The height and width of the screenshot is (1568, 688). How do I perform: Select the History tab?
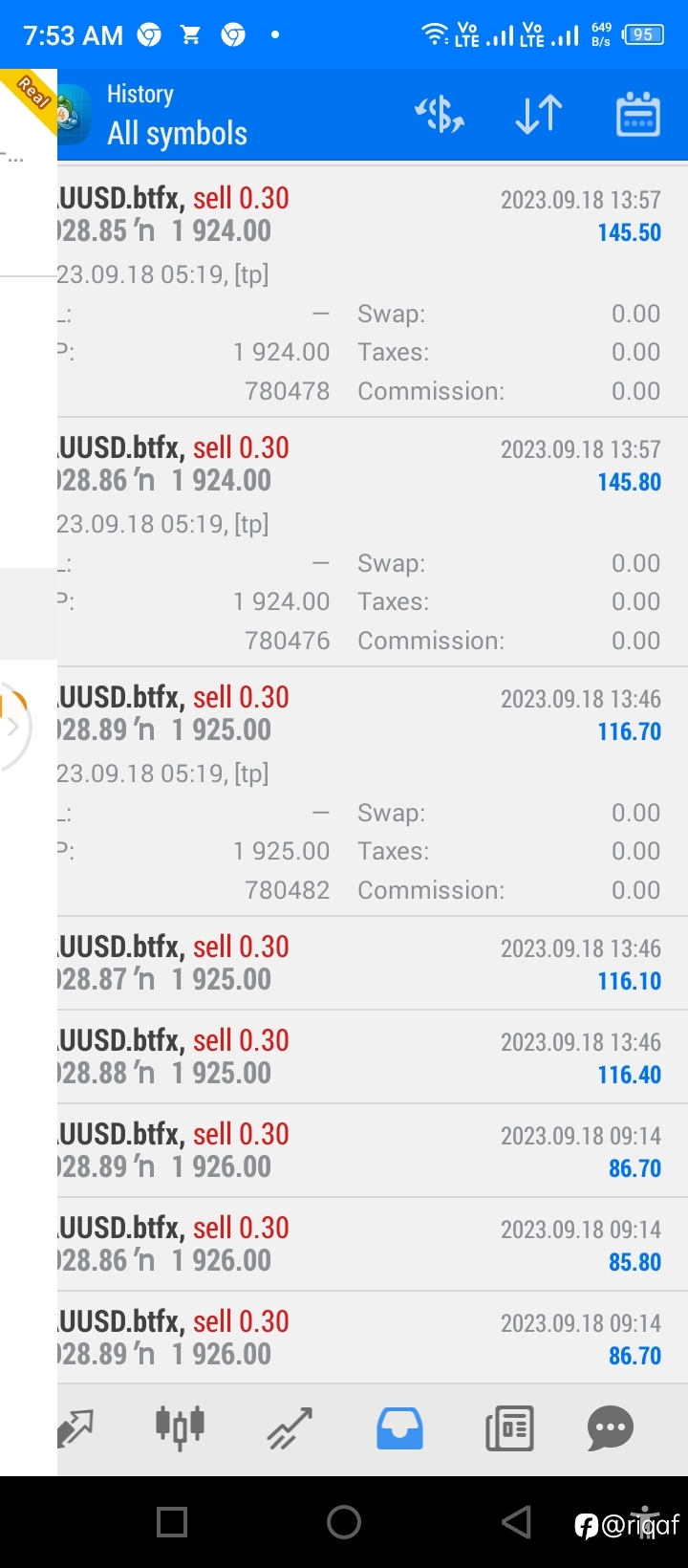399,1428
